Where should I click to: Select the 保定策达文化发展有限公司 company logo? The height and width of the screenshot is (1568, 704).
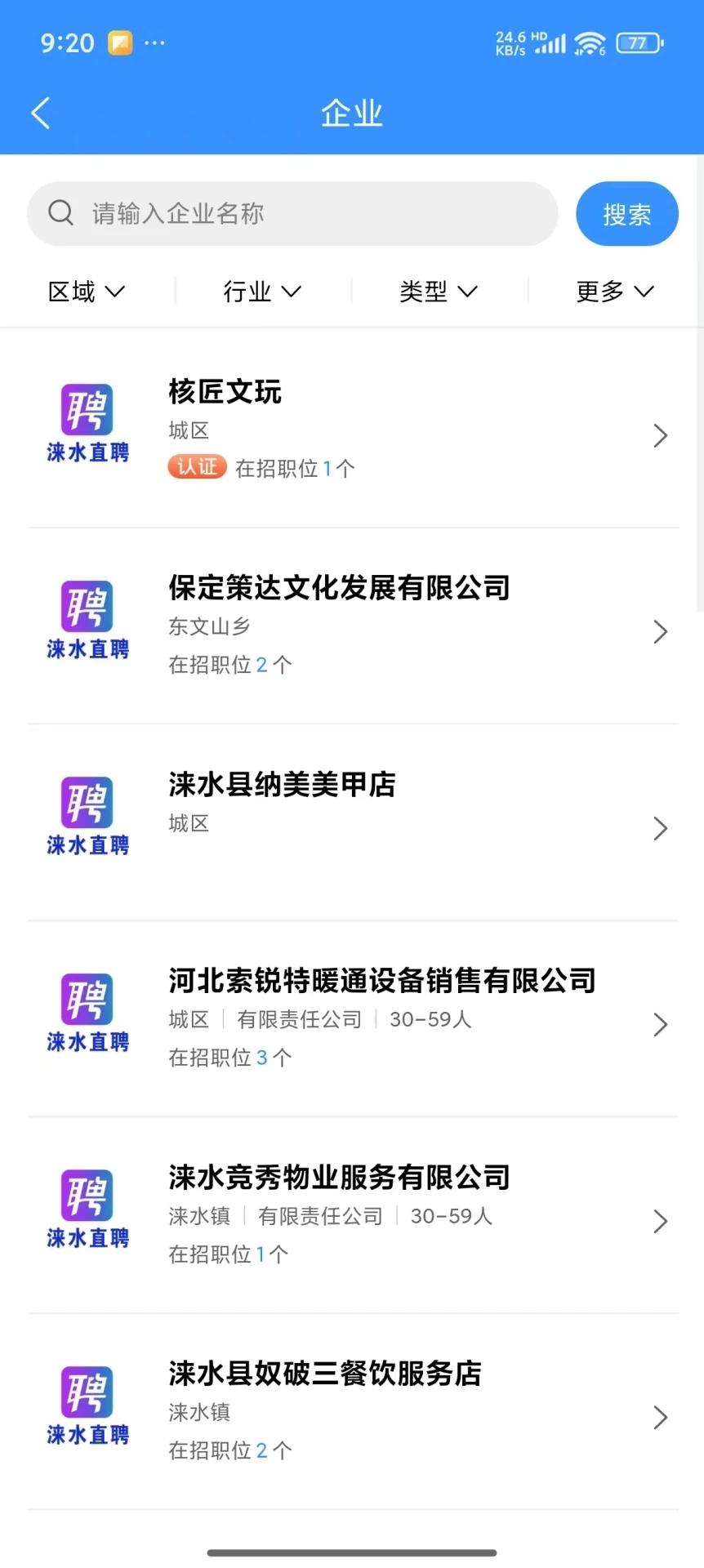pyautogui.click(x=87, y=619)
